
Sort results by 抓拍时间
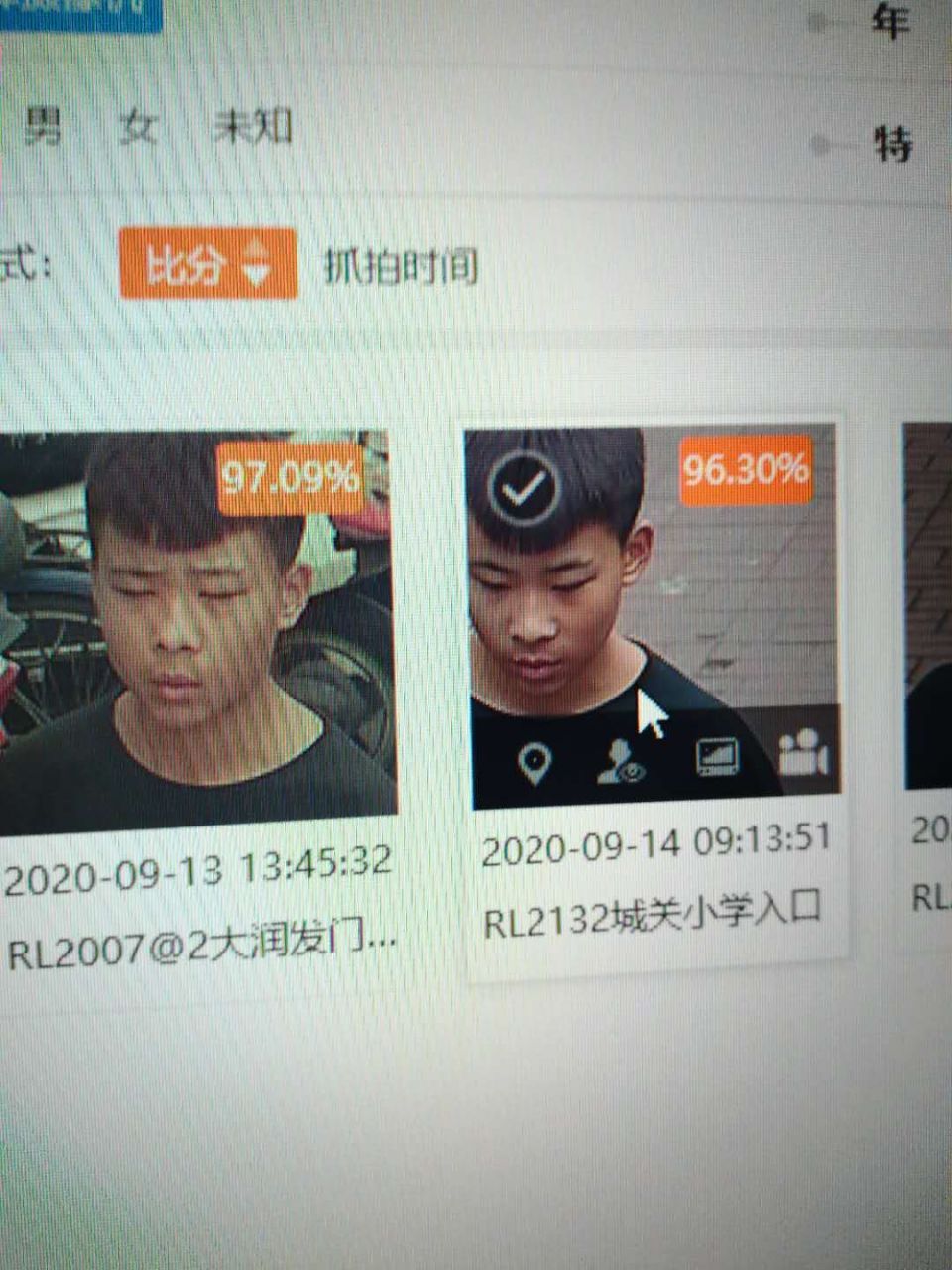click(x=401, y=267)
